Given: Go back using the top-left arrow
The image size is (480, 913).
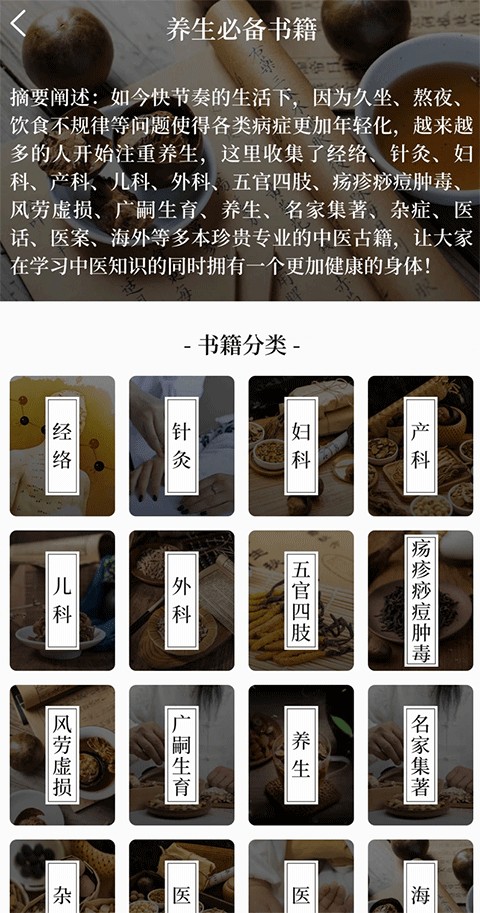Looking at the screenshot, I should [19, 23].
